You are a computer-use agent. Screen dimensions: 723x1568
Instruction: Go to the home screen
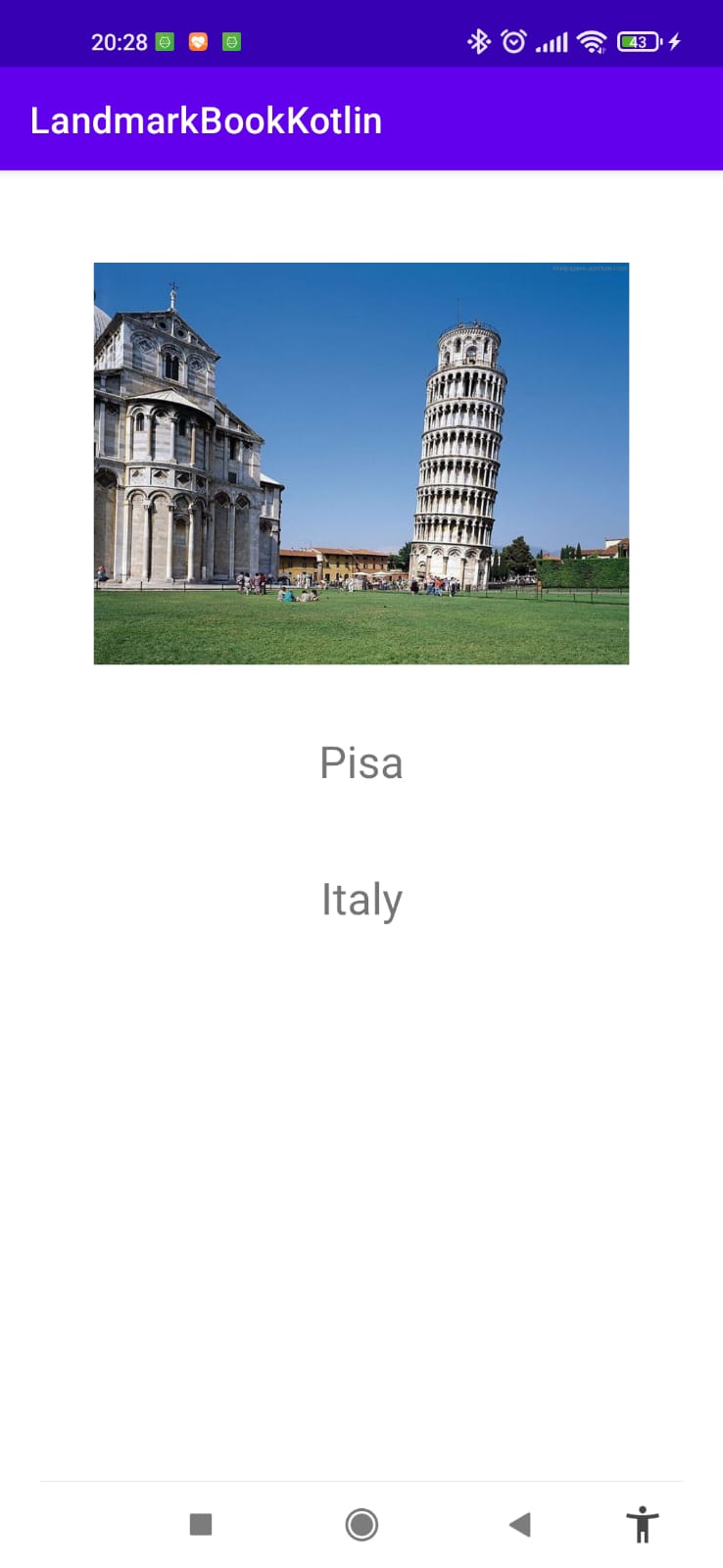[361, 1524]
